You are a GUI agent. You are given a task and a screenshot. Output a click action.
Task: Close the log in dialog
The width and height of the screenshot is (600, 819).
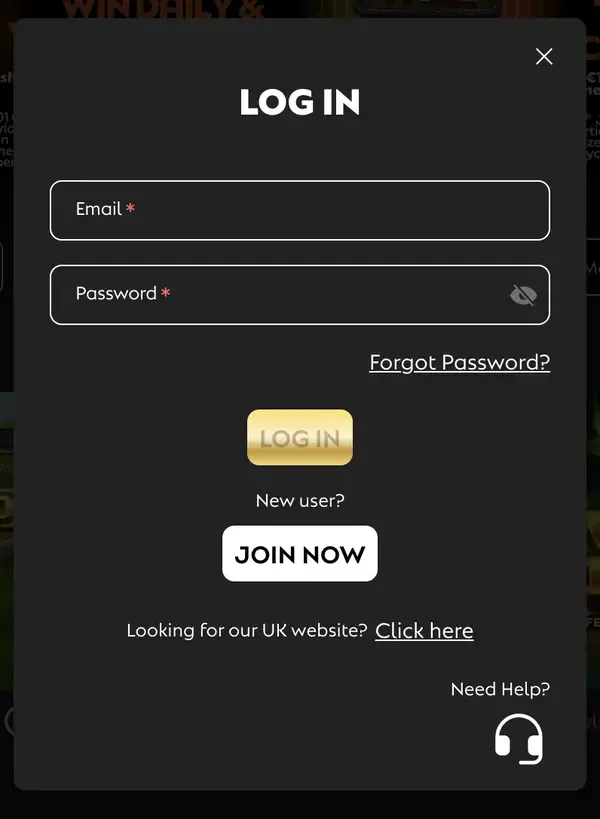tap(544, 57)
